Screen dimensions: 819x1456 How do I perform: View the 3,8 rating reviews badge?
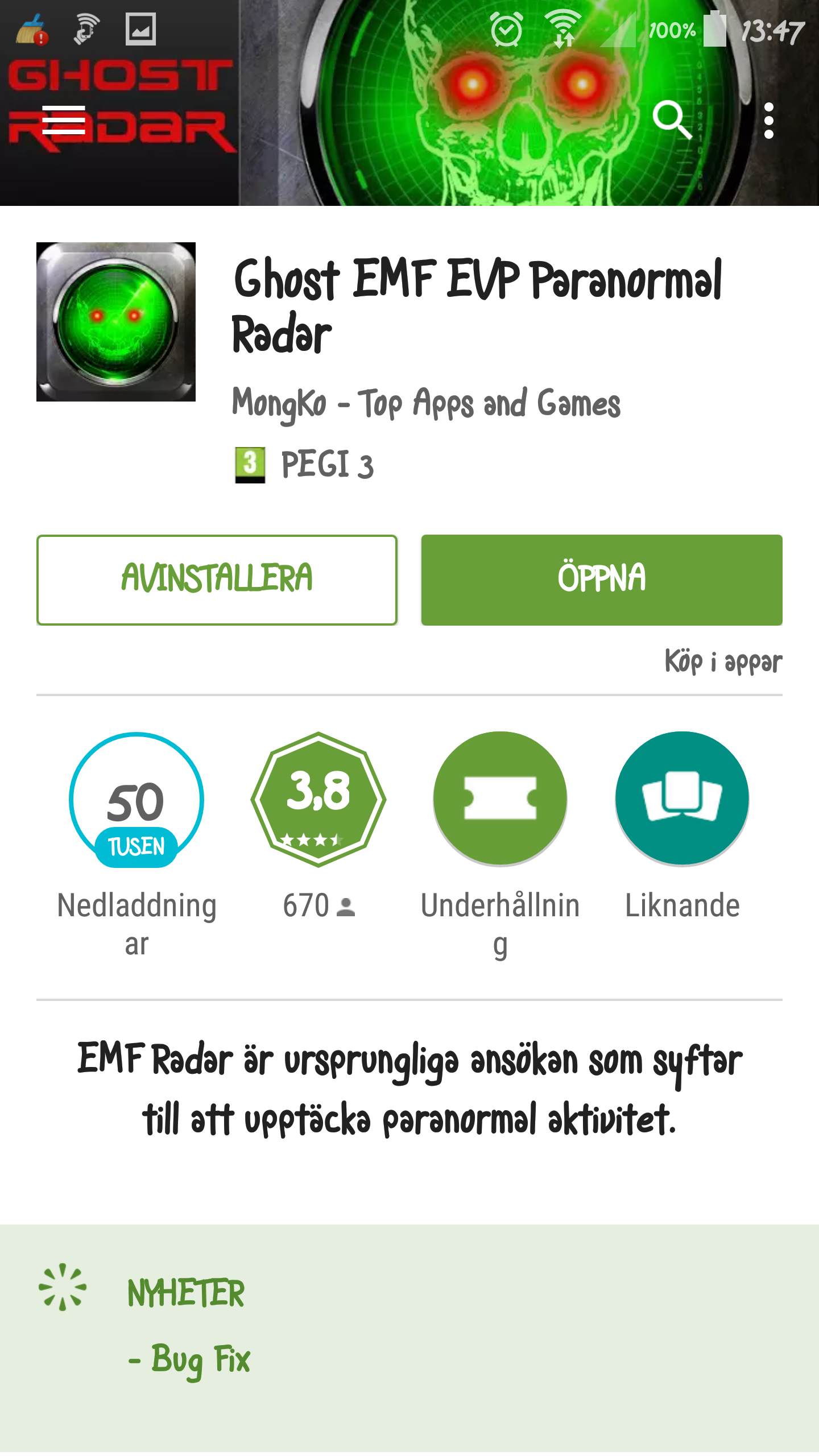pos(318,799)
